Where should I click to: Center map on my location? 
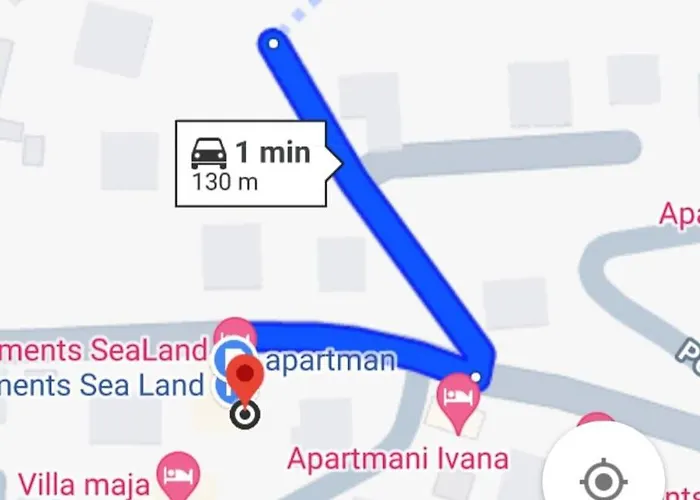[603, 478]
